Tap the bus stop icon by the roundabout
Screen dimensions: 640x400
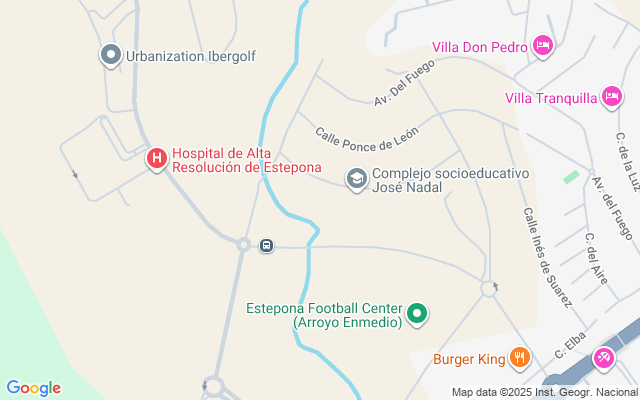pyautogui.click(x=267, y=245)
